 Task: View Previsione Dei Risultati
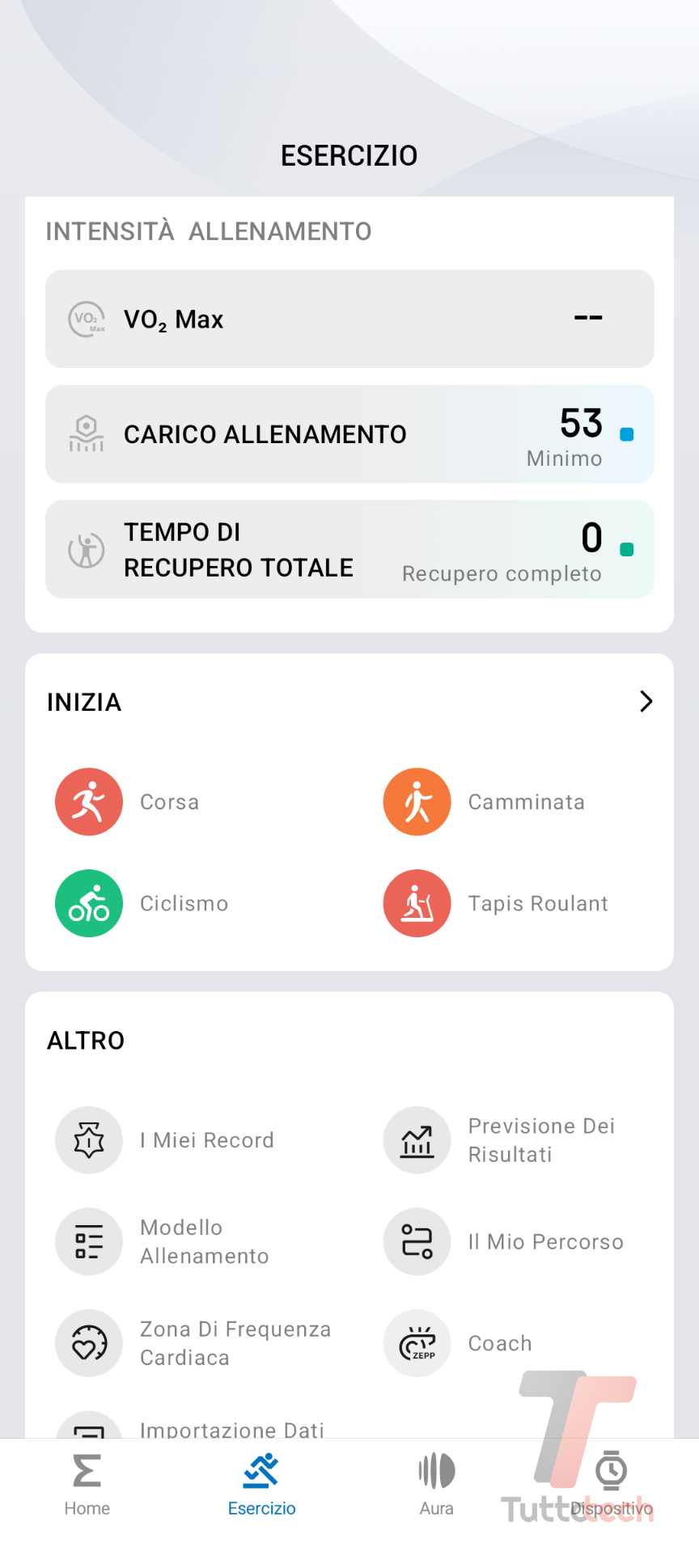click(417, 1140)
